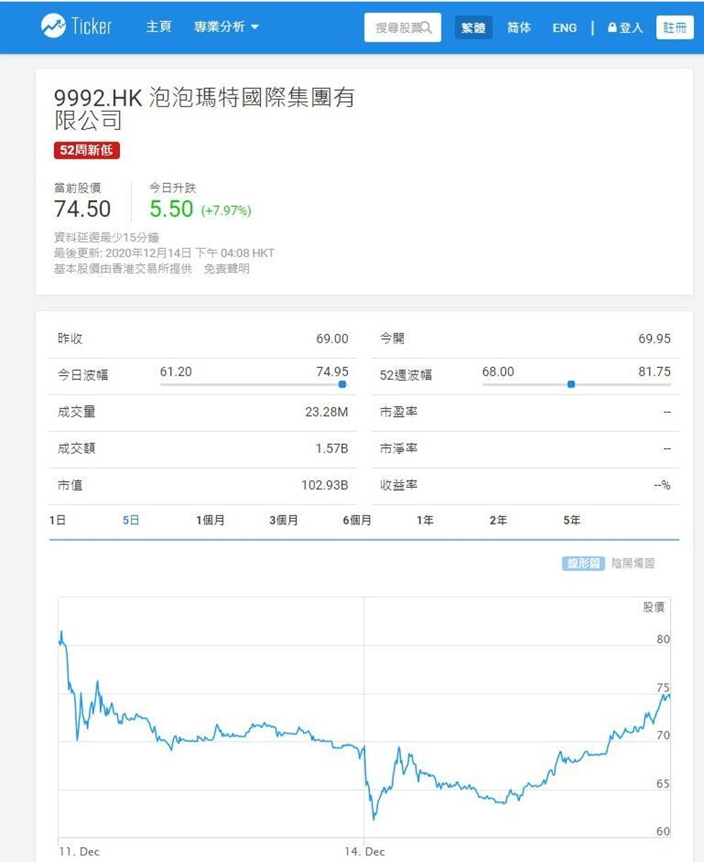Viewport: 704px width, 862px height.
Task: Select the 6個月 chart range
Action: coord(357,520)
